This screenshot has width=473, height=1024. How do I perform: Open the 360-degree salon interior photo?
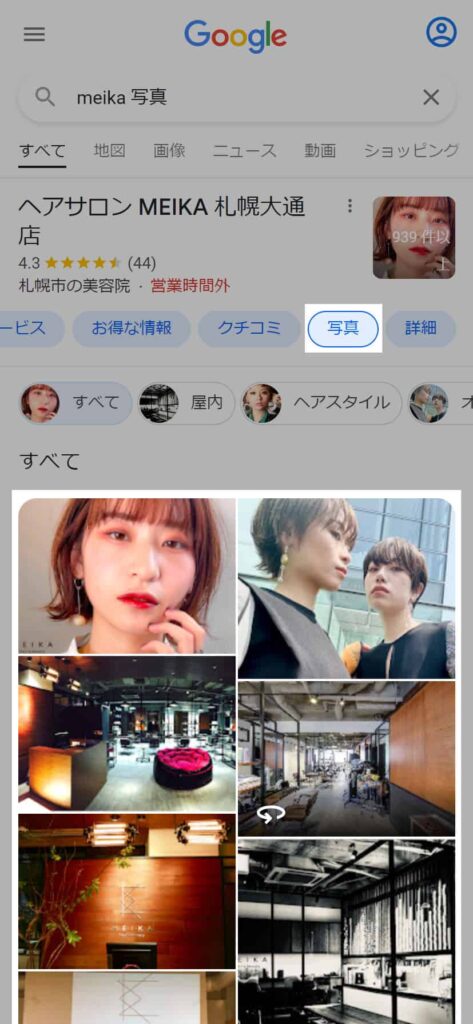[x=346, y=758]
